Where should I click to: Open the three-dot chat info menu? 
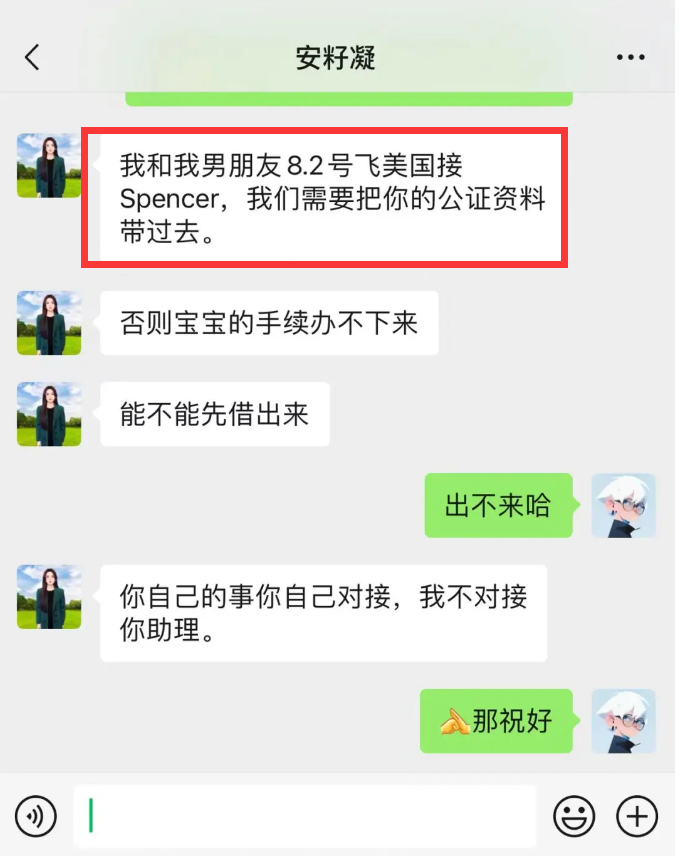tap(630, 57)
